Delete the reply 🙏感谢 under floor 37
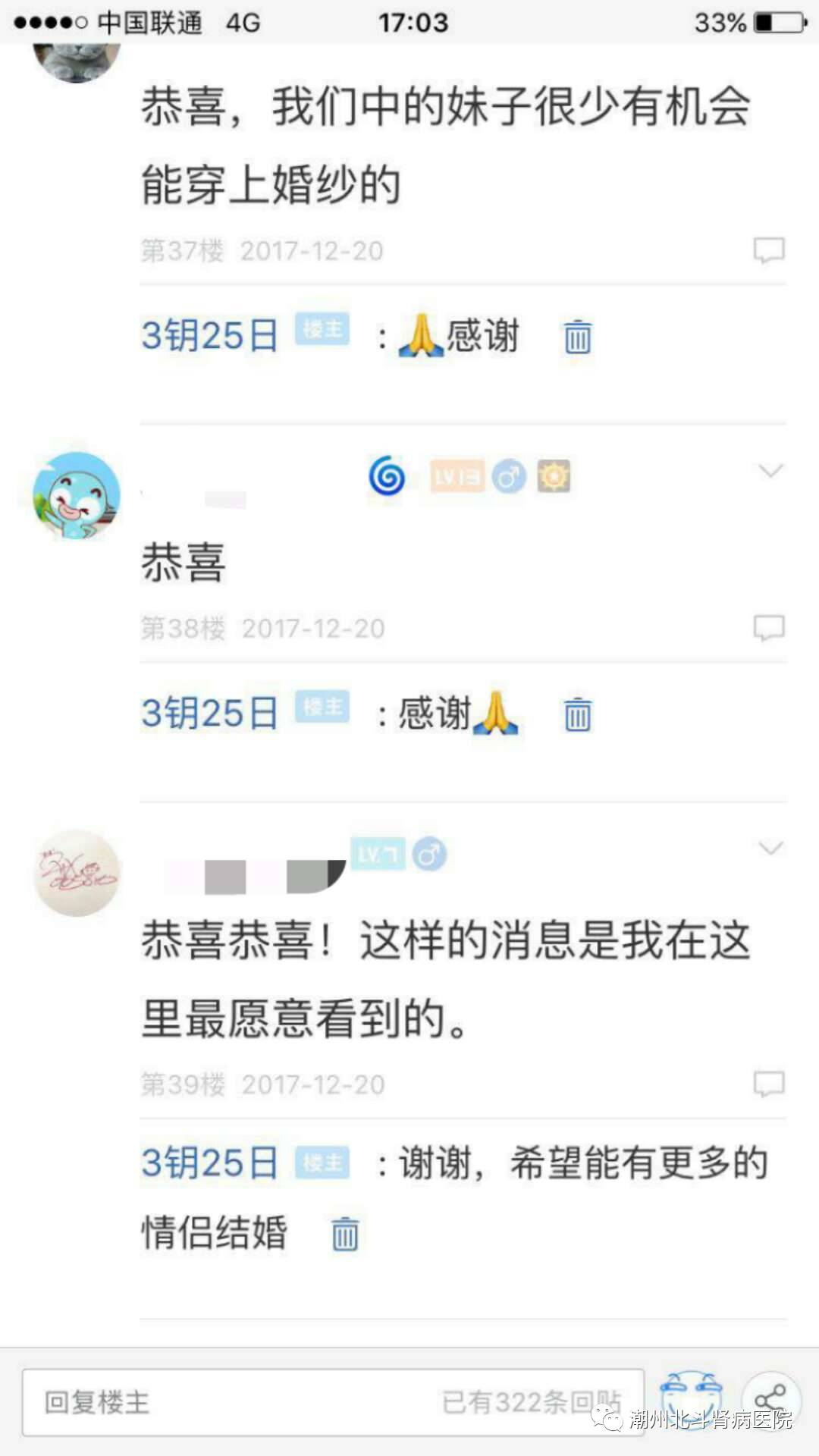Viewport: 819px width, 1456px height. click(577, 337)
